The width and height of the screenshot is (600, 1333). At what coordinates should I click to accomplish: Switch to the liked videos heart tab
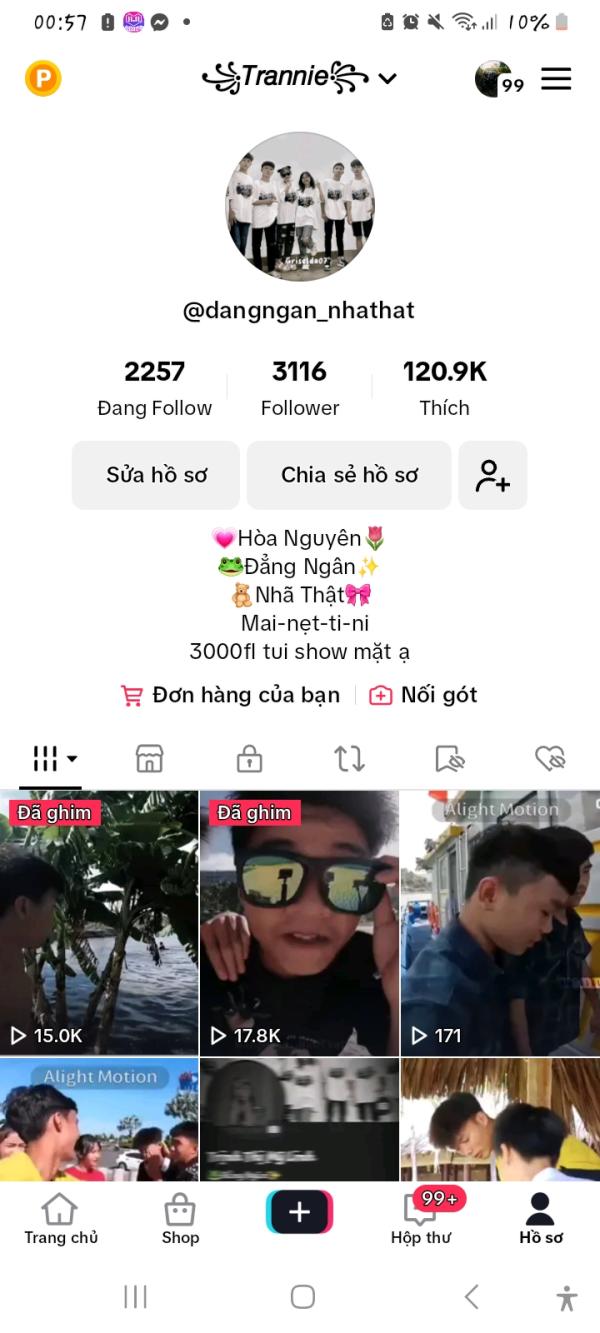tap(550, 759)
